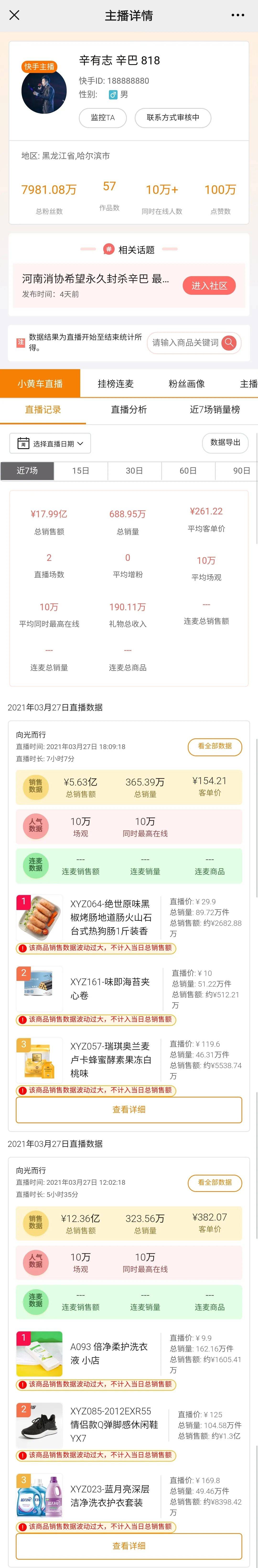Select the 60日 range
Screen dimensions: 258x1568
[188, 471]
